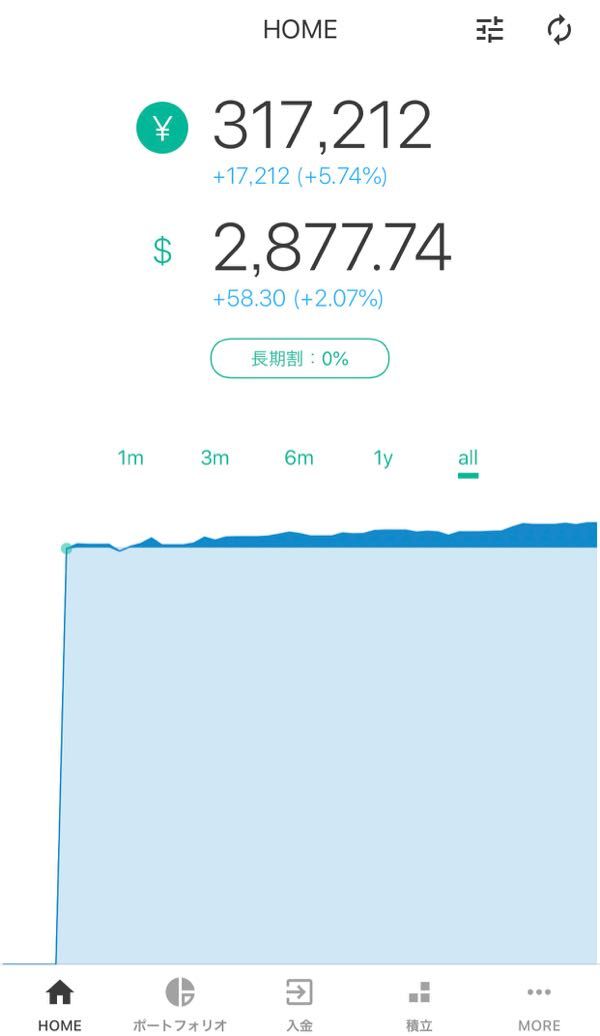Open the display settings sliders icon
This screenshot has height=1036, width=600.
click(x=490, y=30)
